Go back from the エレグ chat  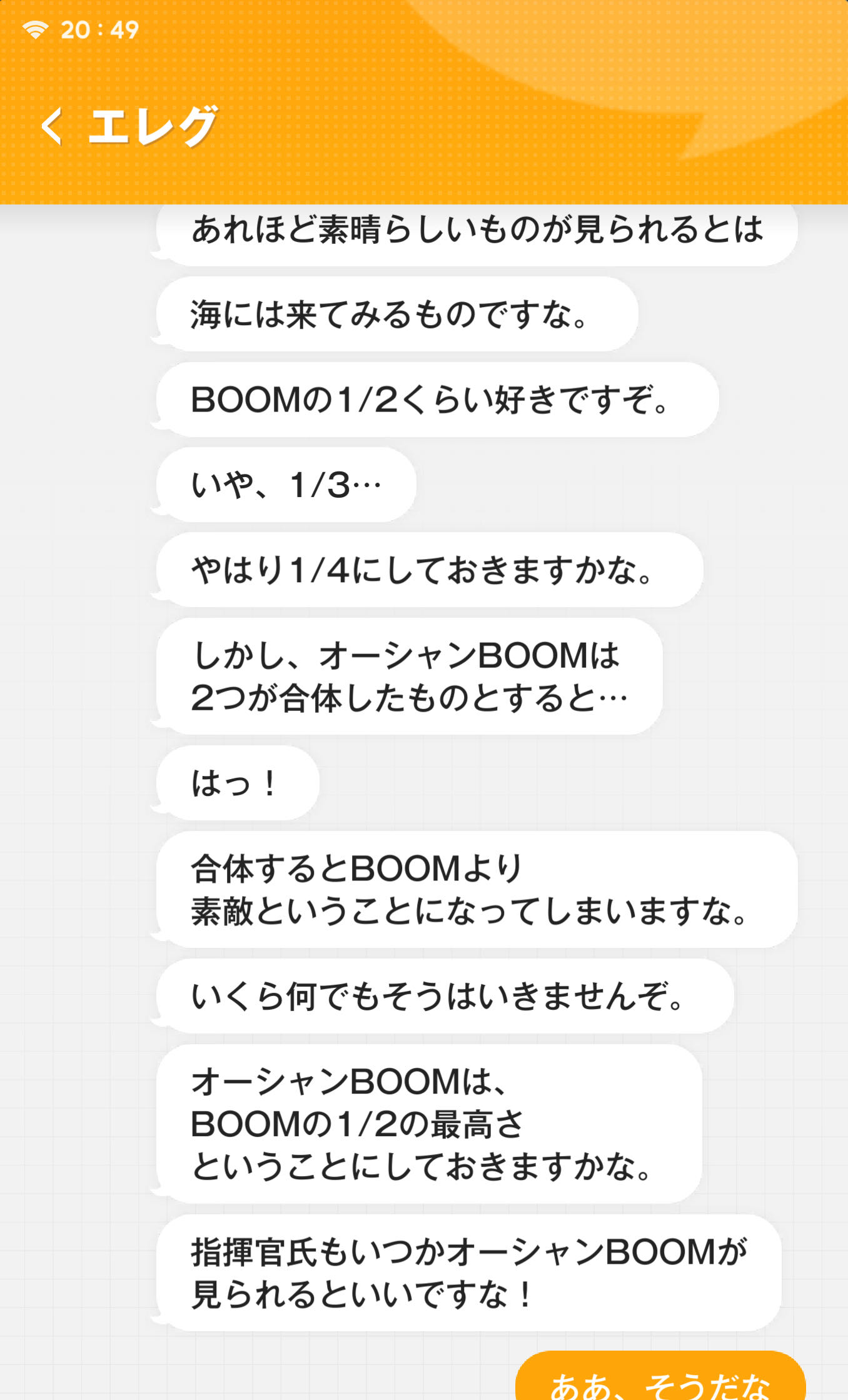[52, 127]
